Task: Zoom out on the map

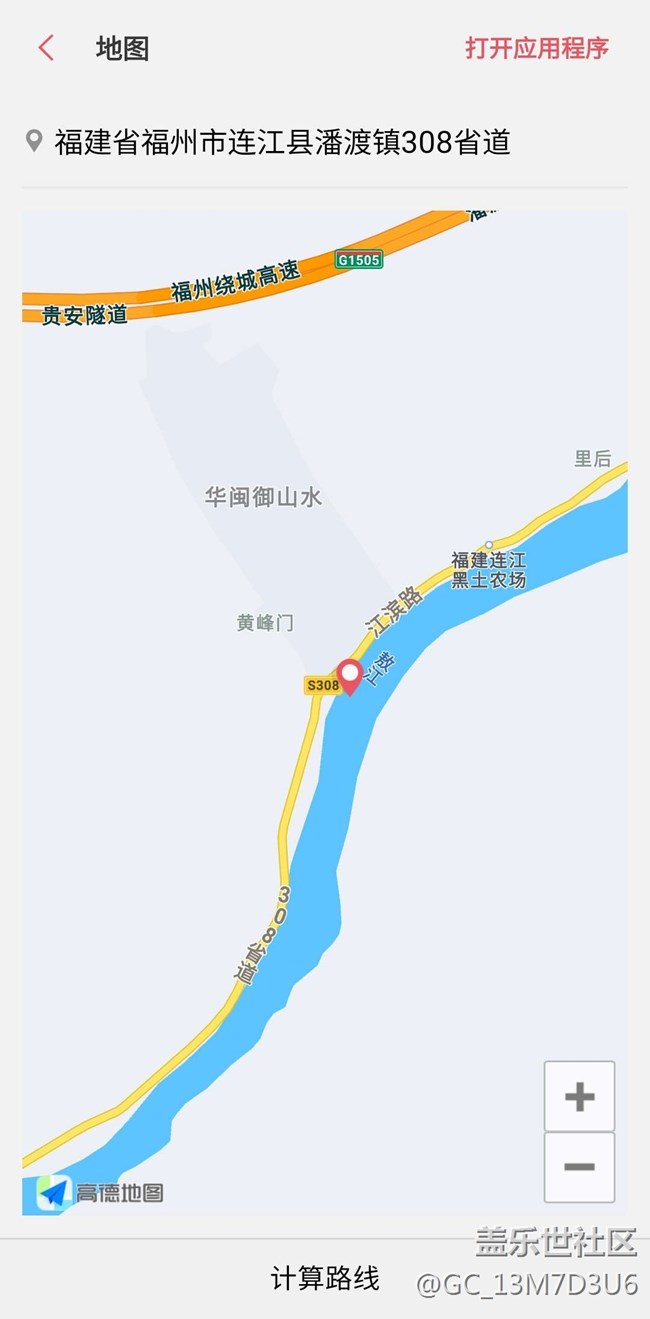Action: [579, 1167]
